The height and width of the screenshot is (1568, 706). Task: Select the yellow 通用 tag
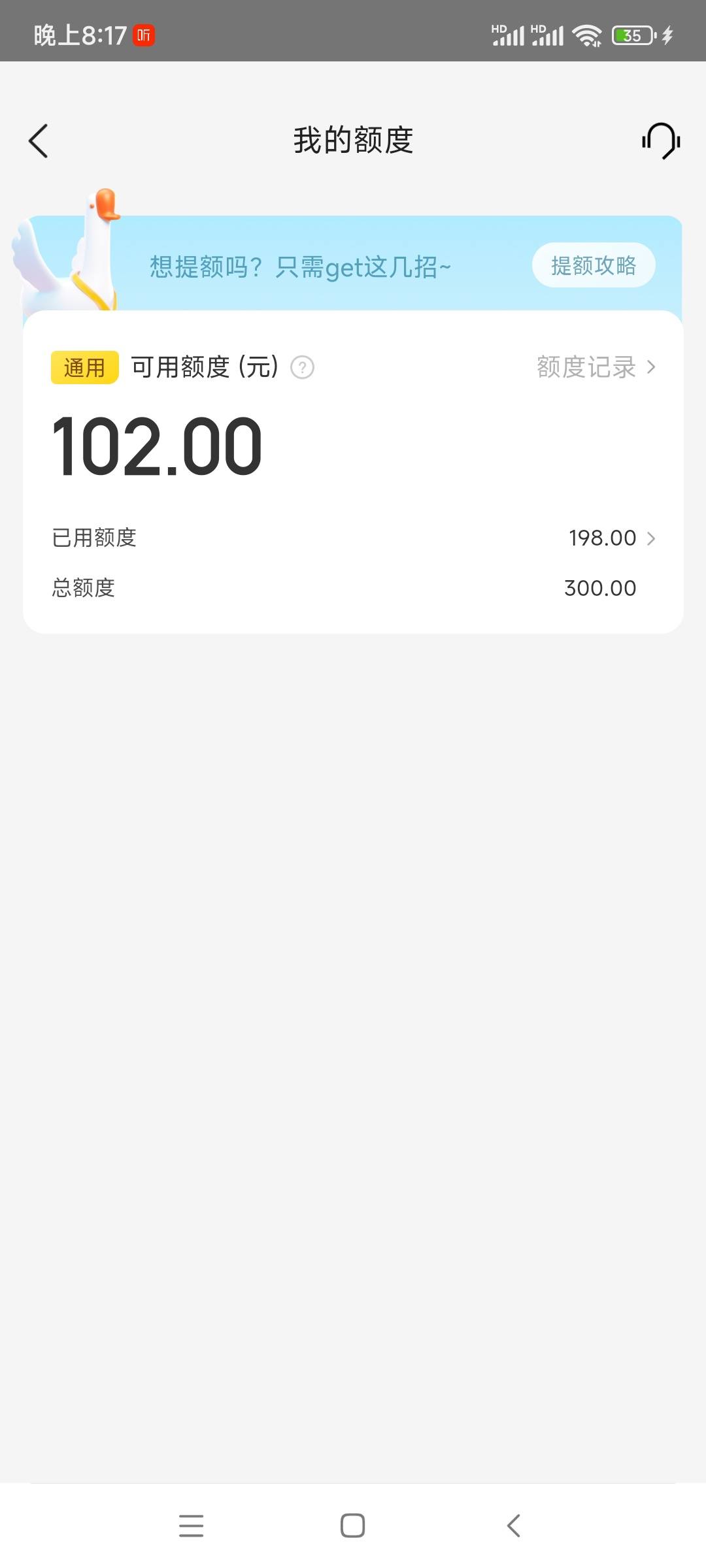click(x=84, y=367)
